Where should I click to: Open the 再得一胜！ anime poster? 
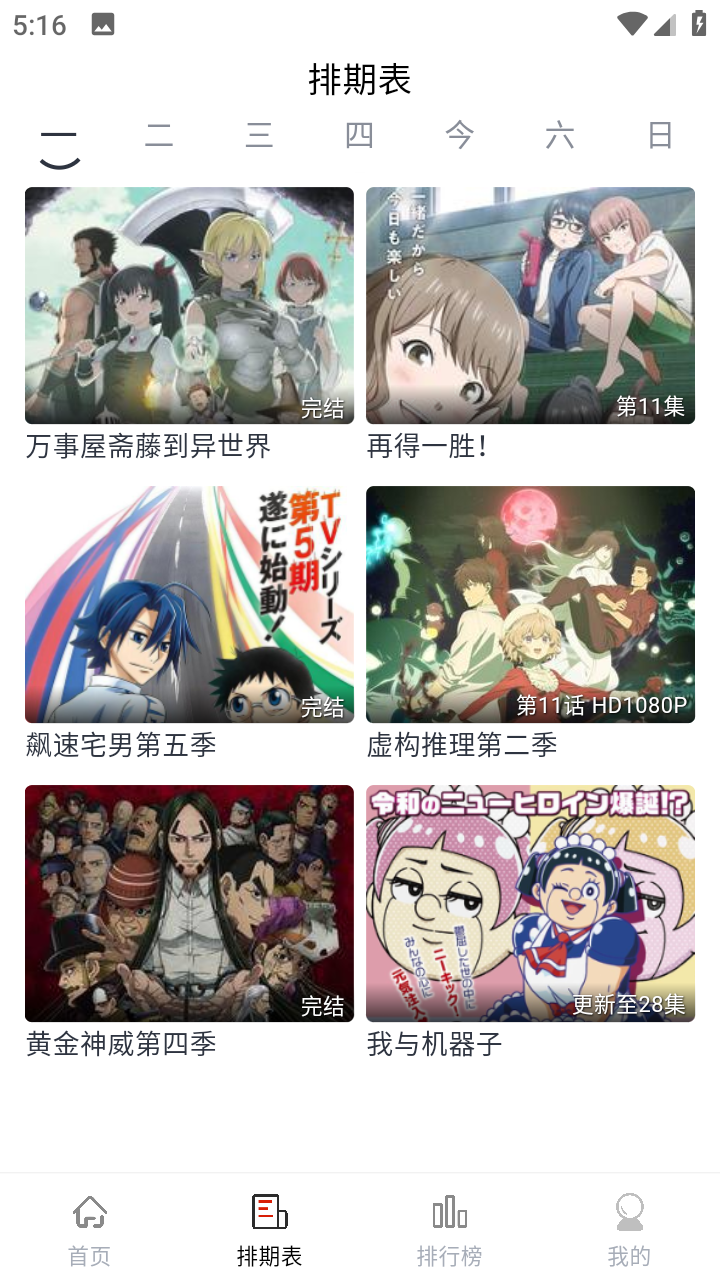530,305
